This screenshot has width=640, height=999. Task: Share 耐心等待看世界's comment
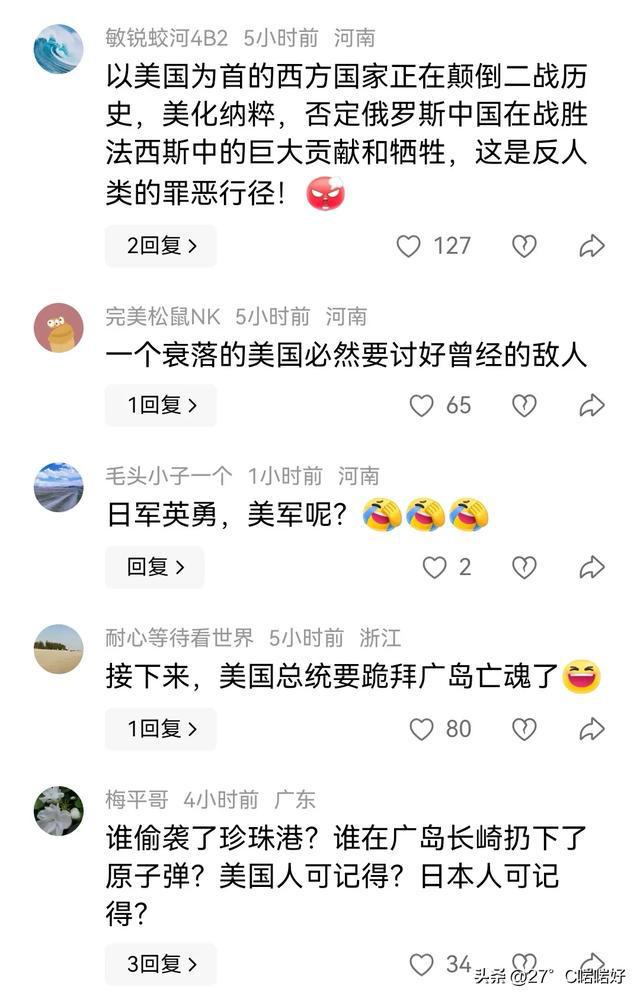pyautogui.click(x=592, y=729)
